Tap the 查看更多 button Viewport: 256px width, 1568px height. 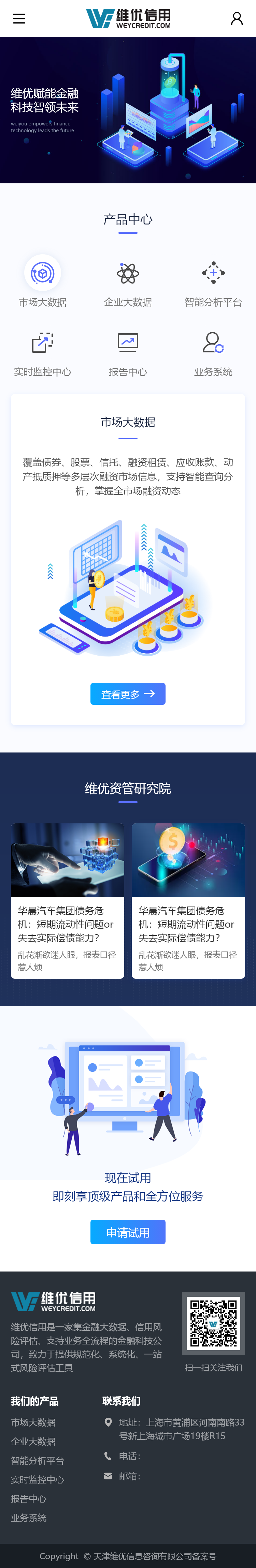point(128,694)
